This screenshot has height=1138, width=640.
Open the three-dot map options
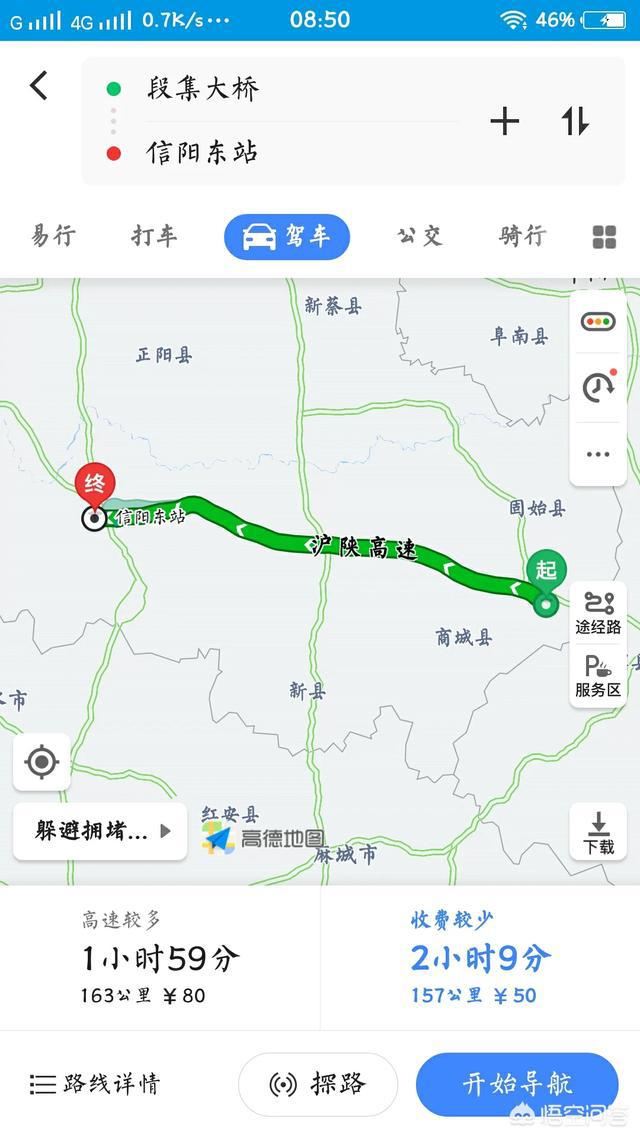[598, 454]
